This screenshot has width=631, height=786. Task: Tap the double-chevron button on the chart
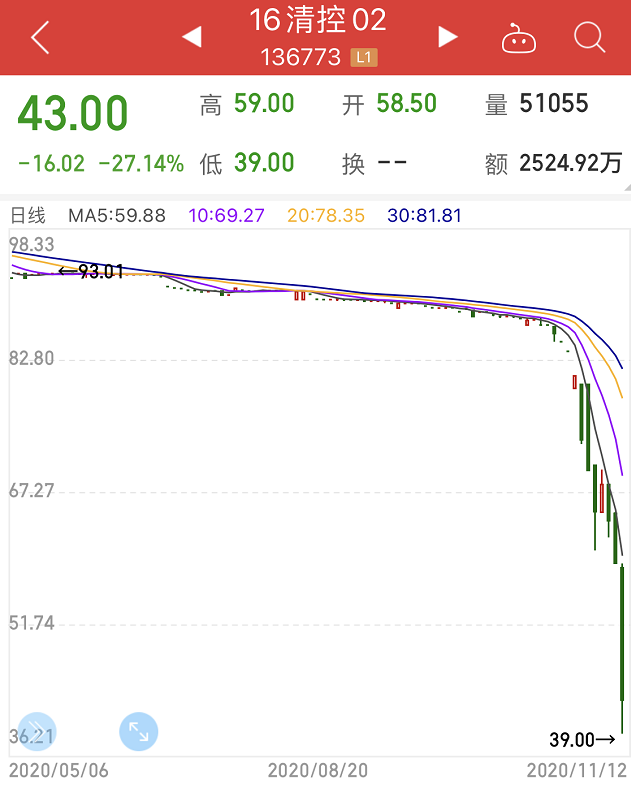(37, 732)
